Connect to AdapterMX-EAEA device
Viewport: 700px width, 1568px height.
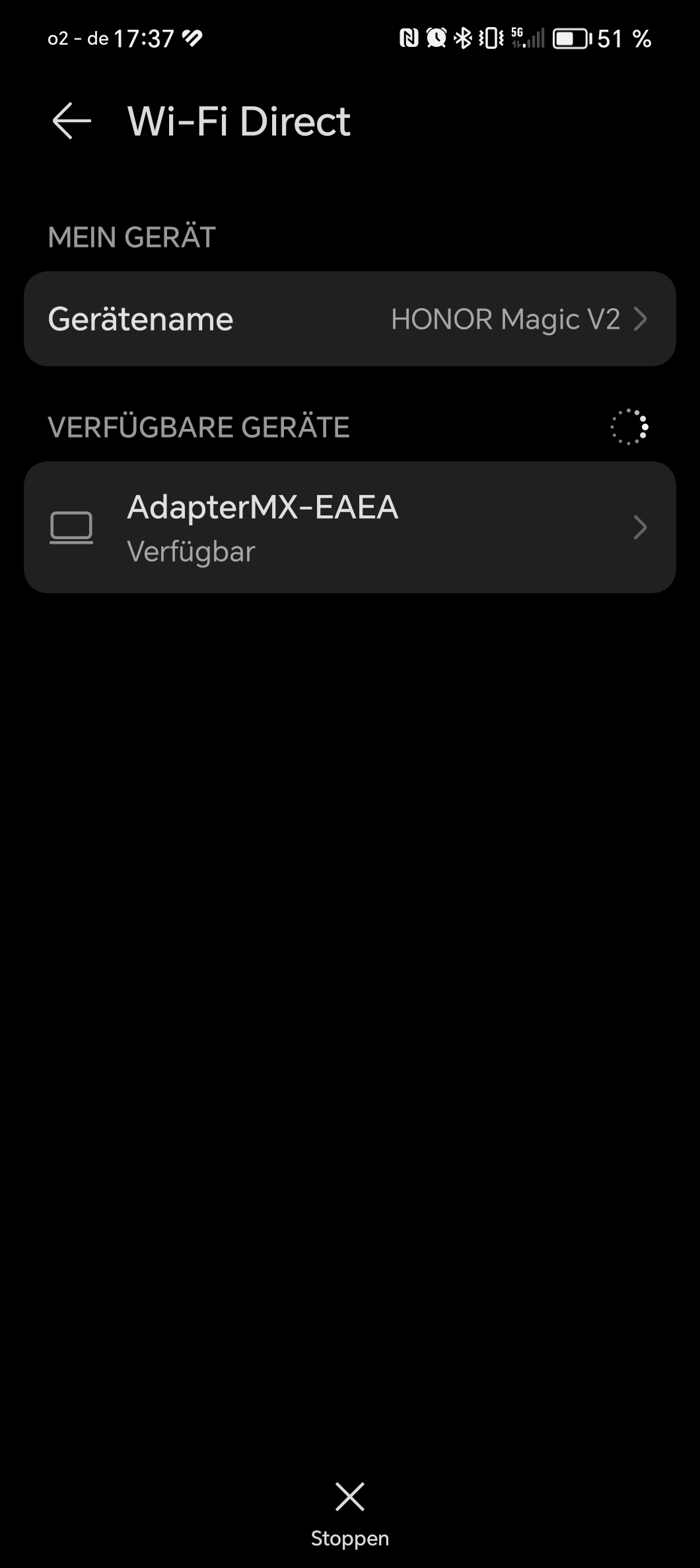coord(350,527)
